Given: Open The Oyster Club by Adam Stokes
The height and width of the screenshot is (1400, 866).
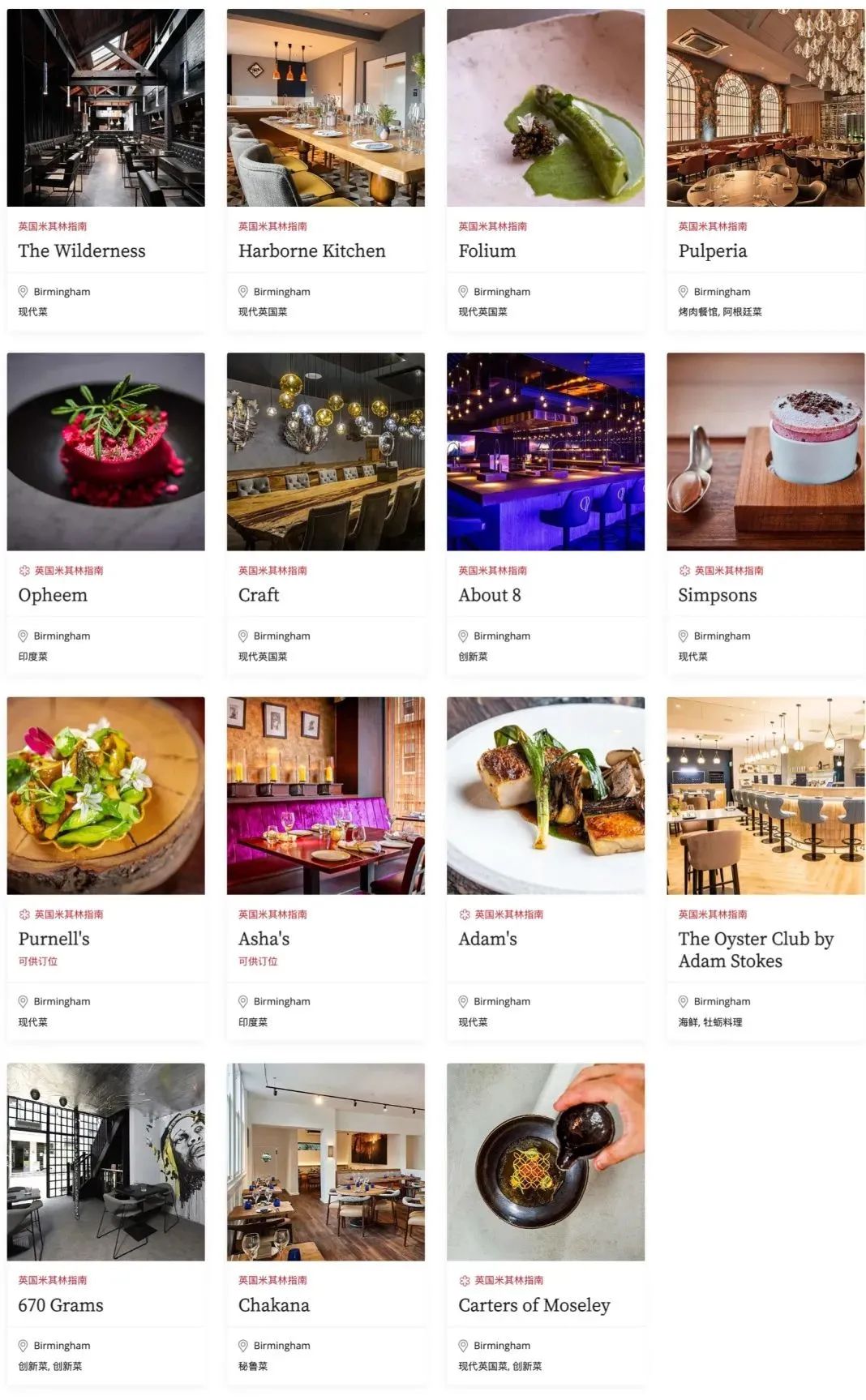Looking at the screenshot, I should click(755, 950).
